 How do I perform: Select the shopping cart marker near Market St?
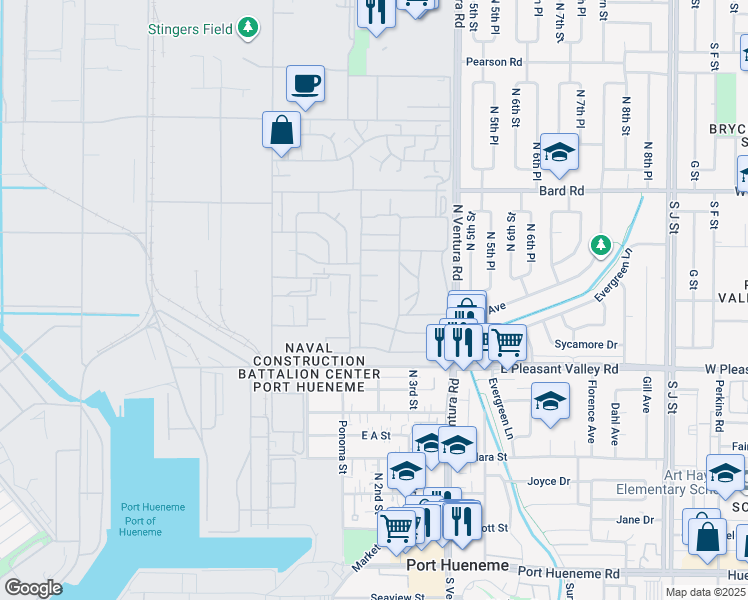pyautogui.click(x=398, y=524)
